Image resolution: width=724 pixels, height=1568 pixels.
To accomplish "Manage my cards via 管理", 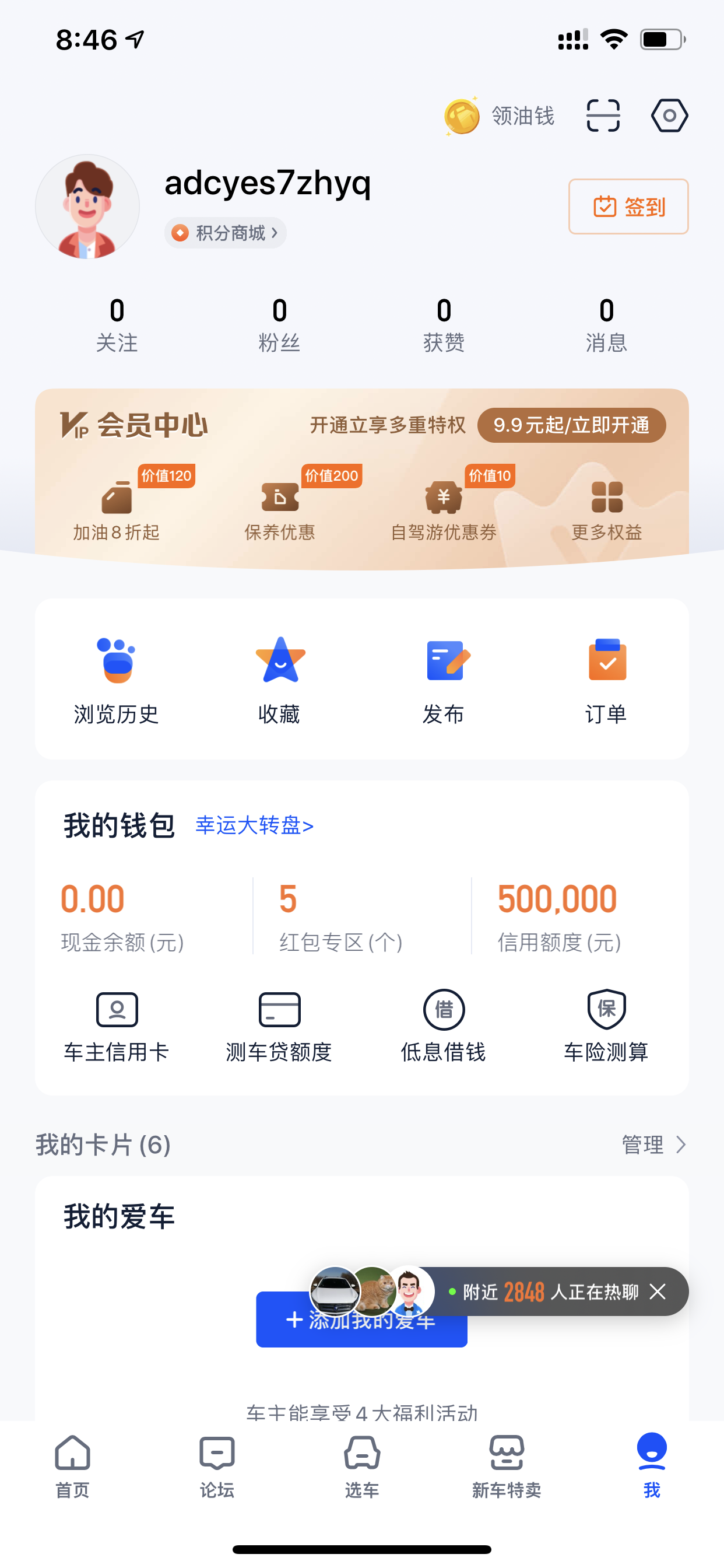I will [x=654, y=1144].
